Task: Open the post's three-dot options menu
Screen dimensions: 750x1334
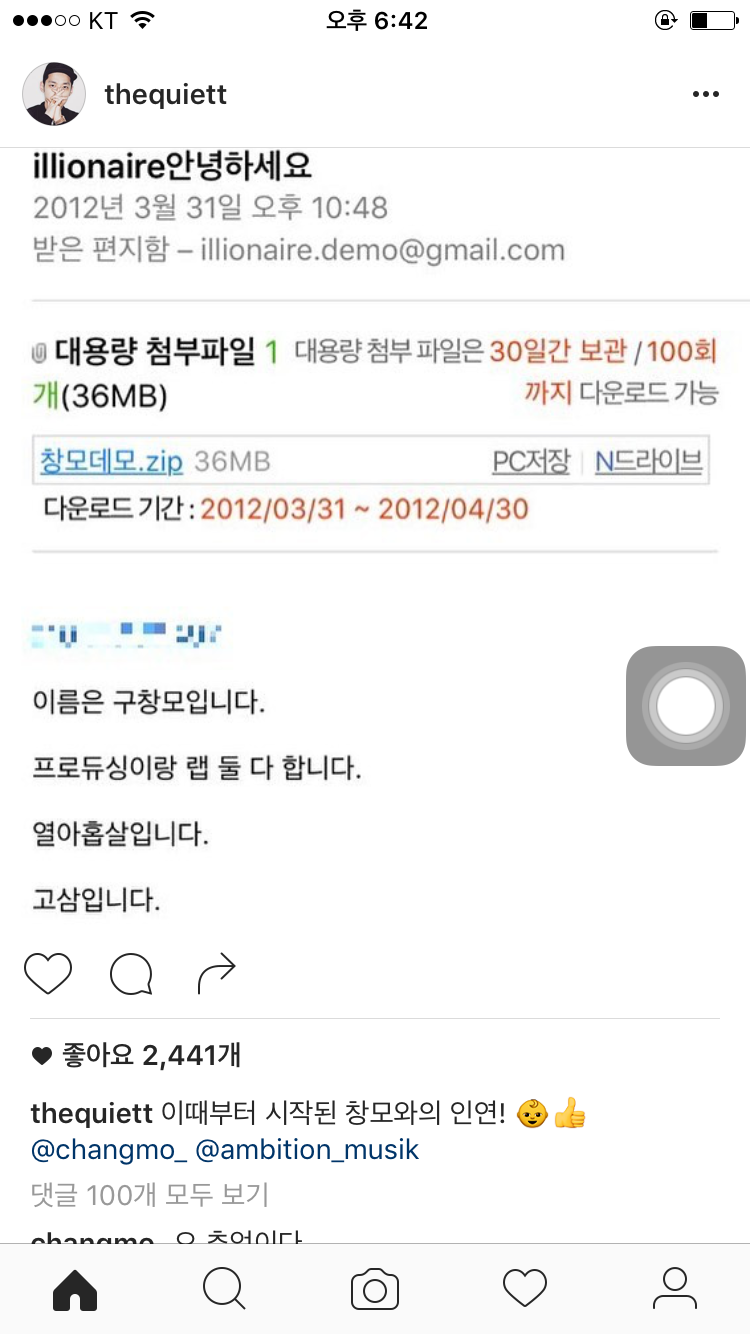Action: coord(705,95)
